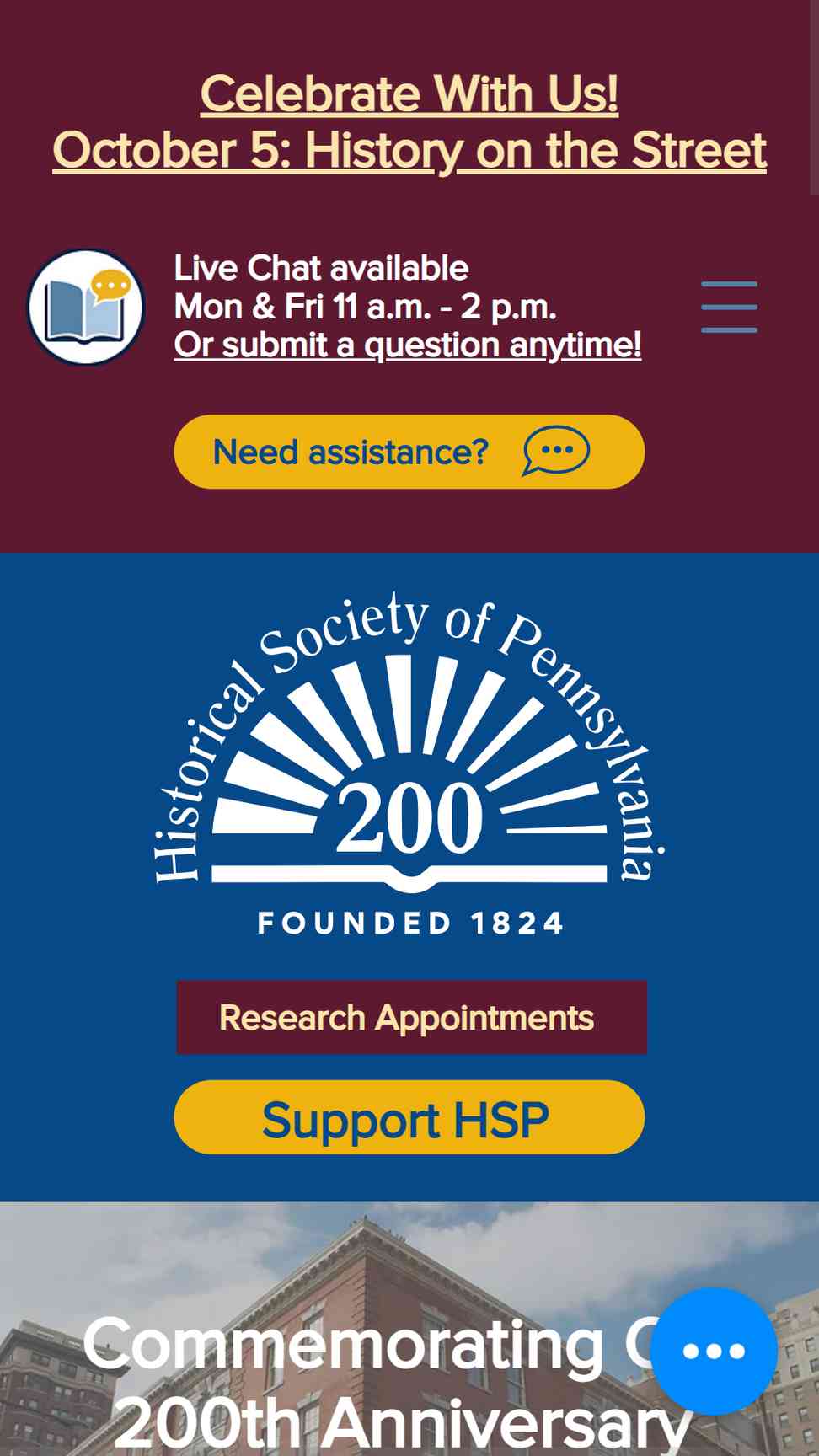Open Research Appointments

coord(411,1017)
